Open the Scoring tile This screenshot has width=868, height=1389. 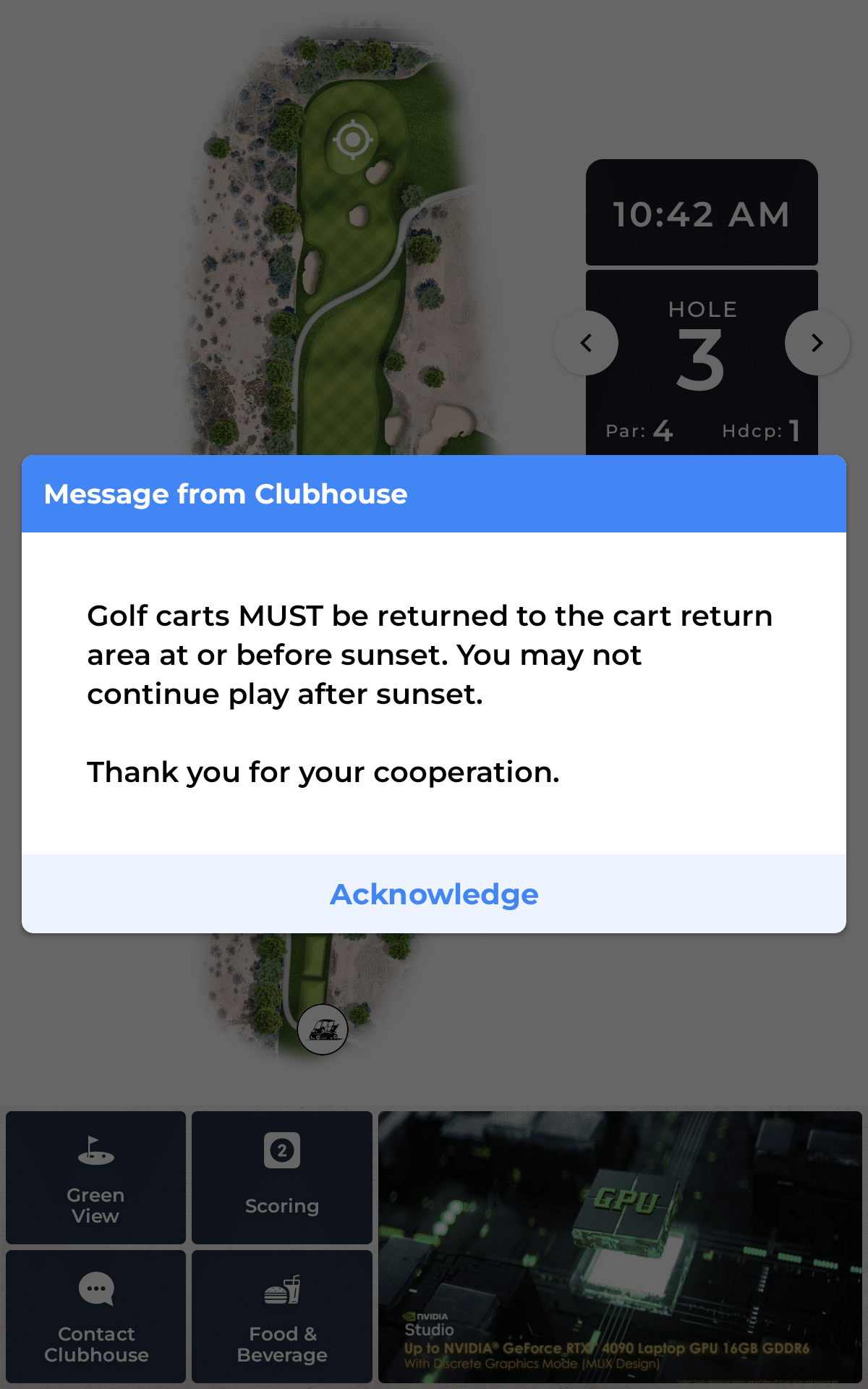click(x=282, y=1178)
